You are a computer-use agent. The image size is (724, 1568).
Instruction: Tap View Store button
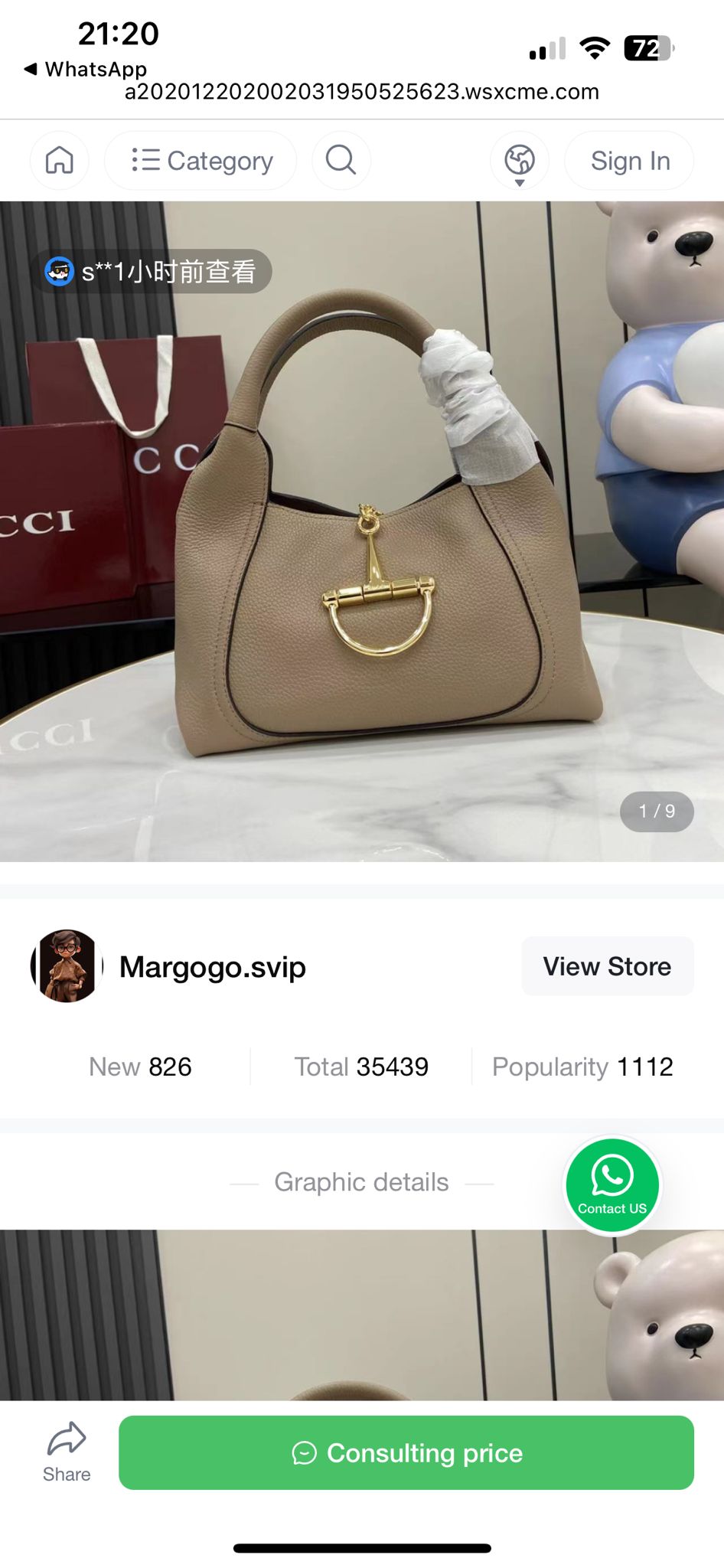click(x=607, y=966)
